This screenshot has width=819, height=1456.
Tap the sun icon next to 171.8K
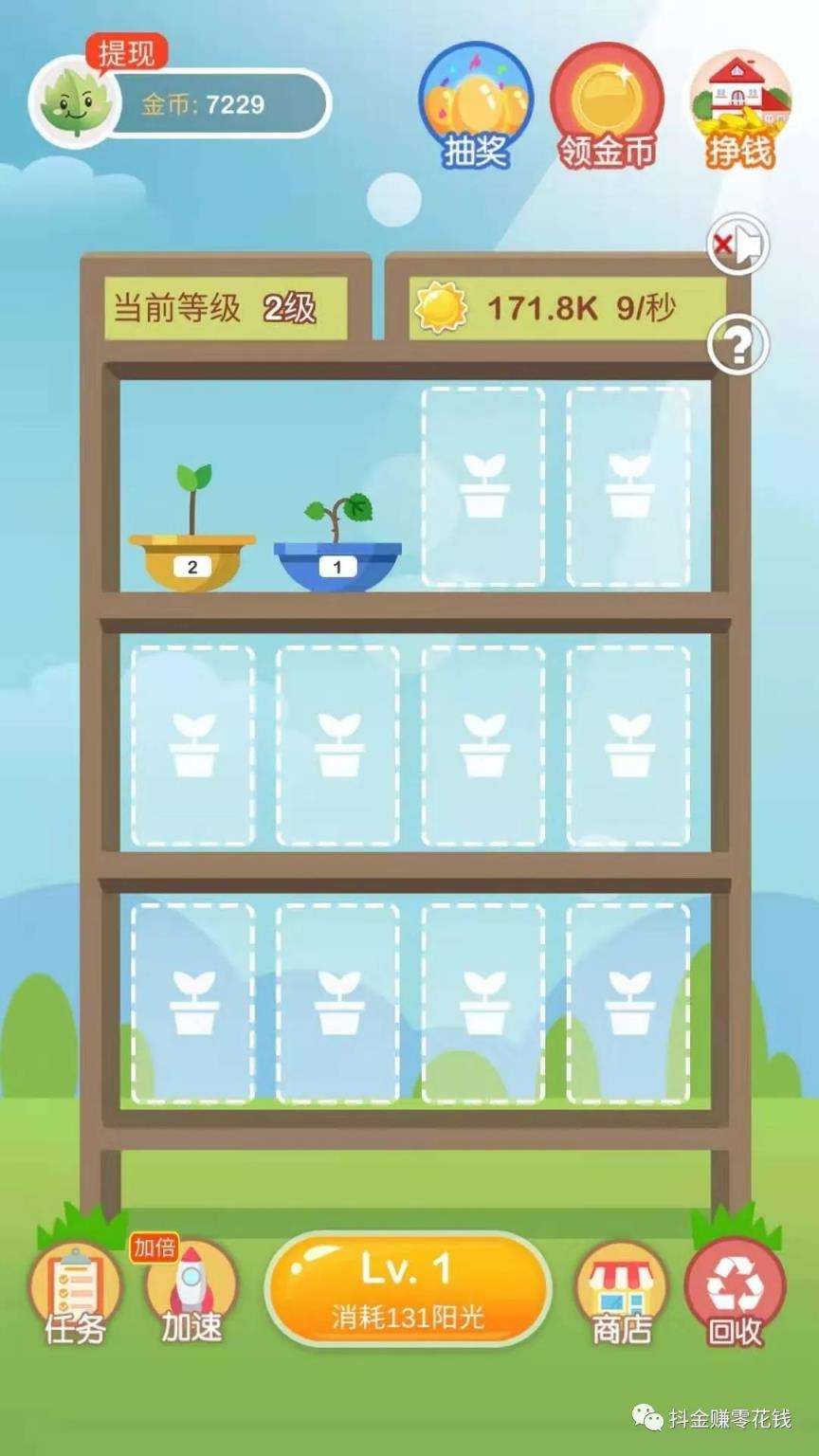[x=441, y=306]
